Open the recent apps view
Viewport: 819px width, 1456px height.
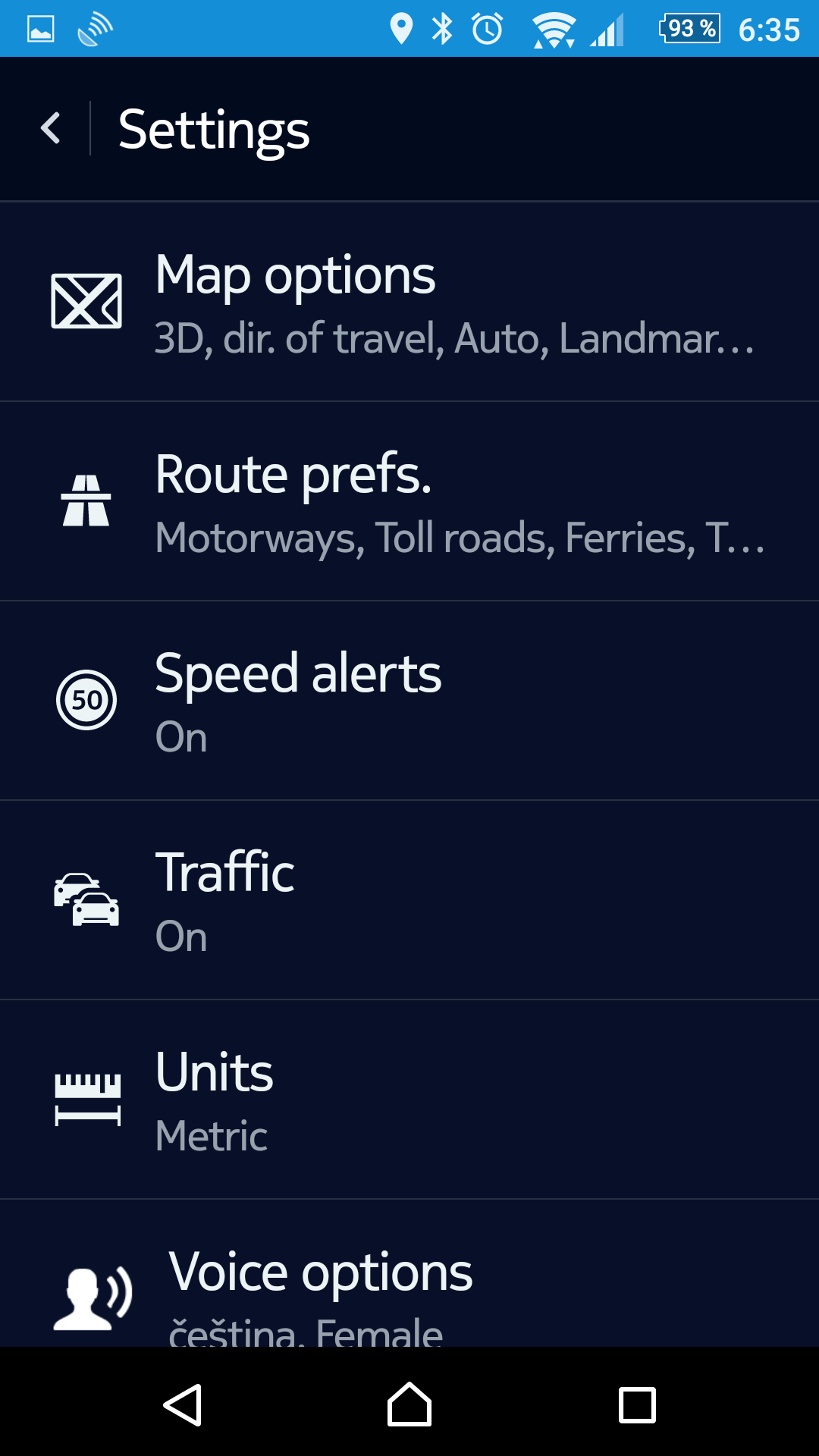tap(637, 1404)
